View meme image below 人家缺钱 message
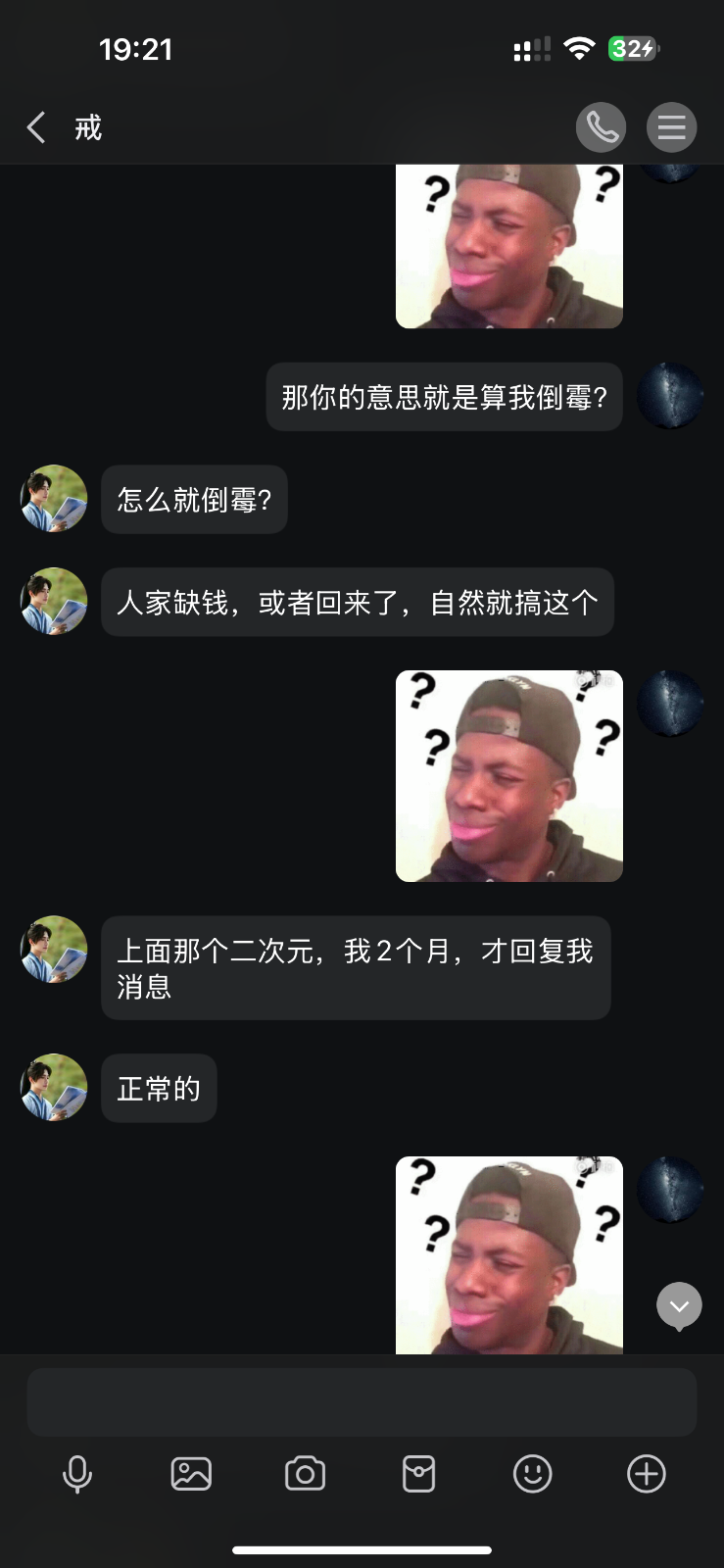Screen dimensions: 724x1568 pos(508,776)
